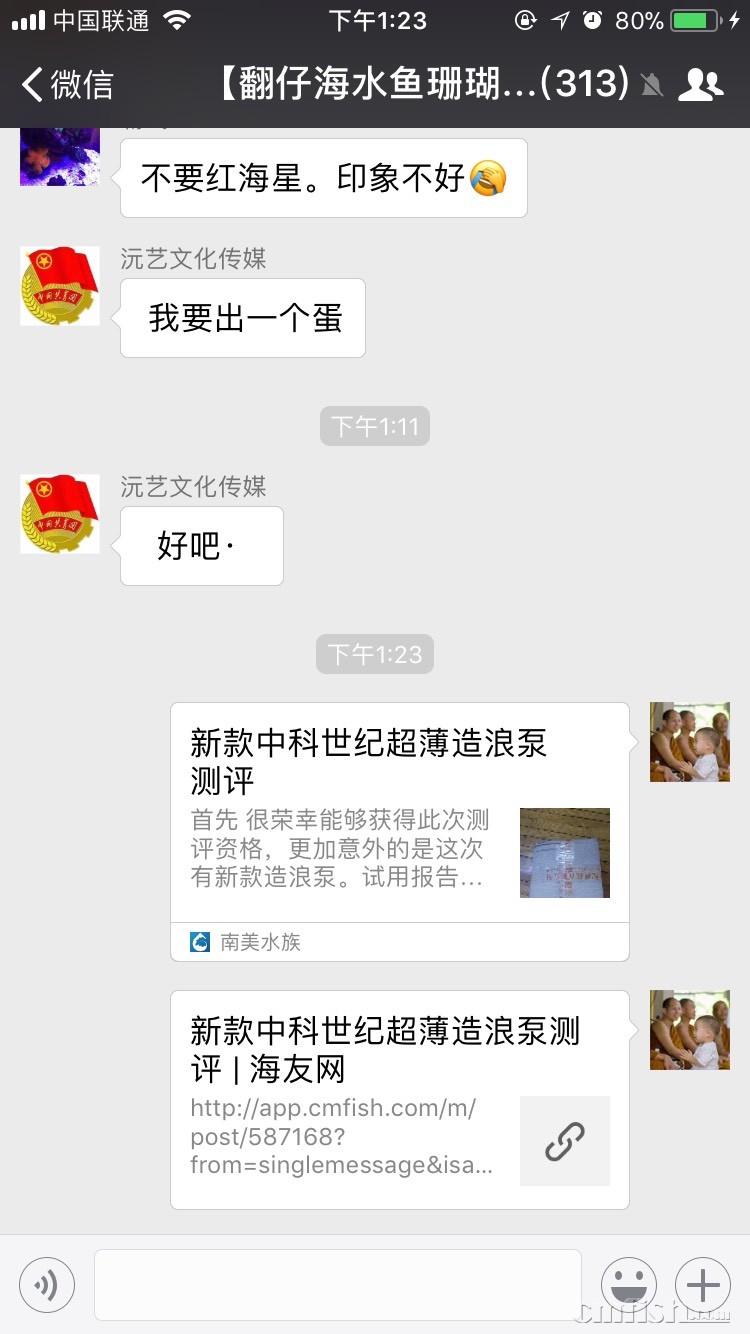Open the 海友网 cmfish link card
Screen dimensions: 750x1334
pos(399,1099)
